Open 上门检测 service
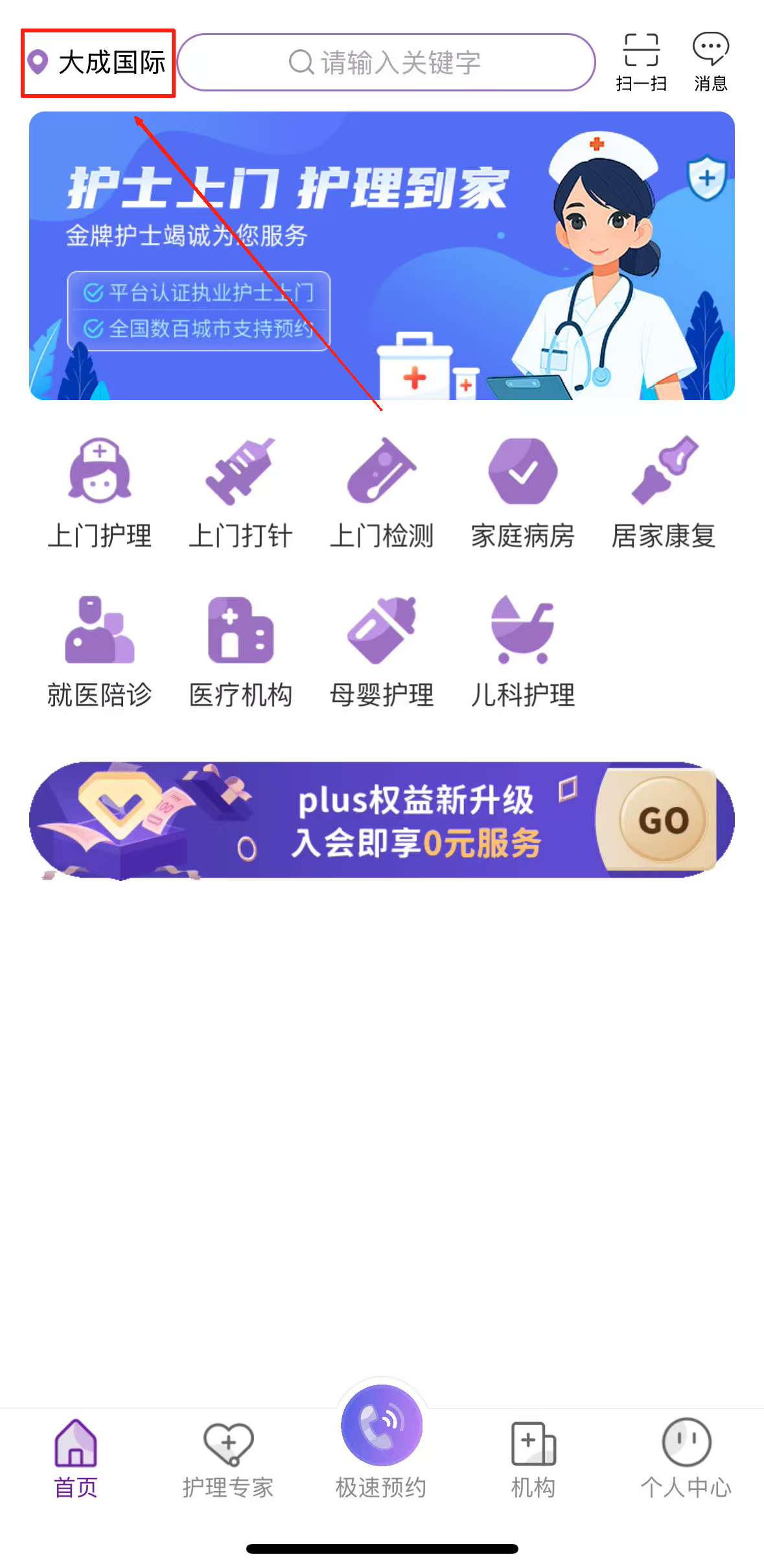764x1568 pixels. [x=382, y=494]
